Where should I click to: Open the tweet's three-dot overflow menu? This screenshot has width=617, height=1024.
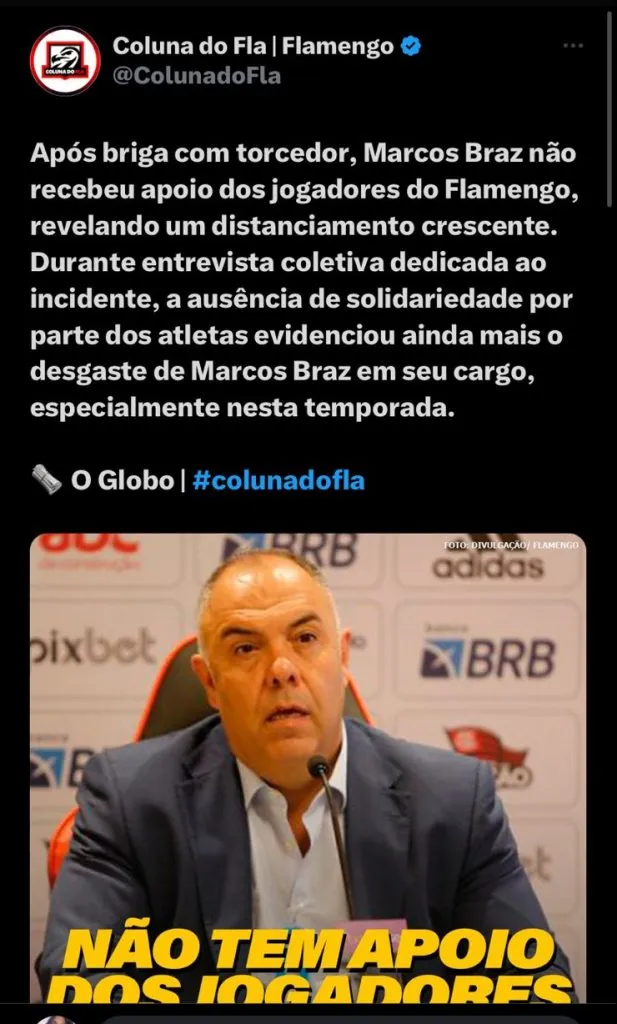572,47
